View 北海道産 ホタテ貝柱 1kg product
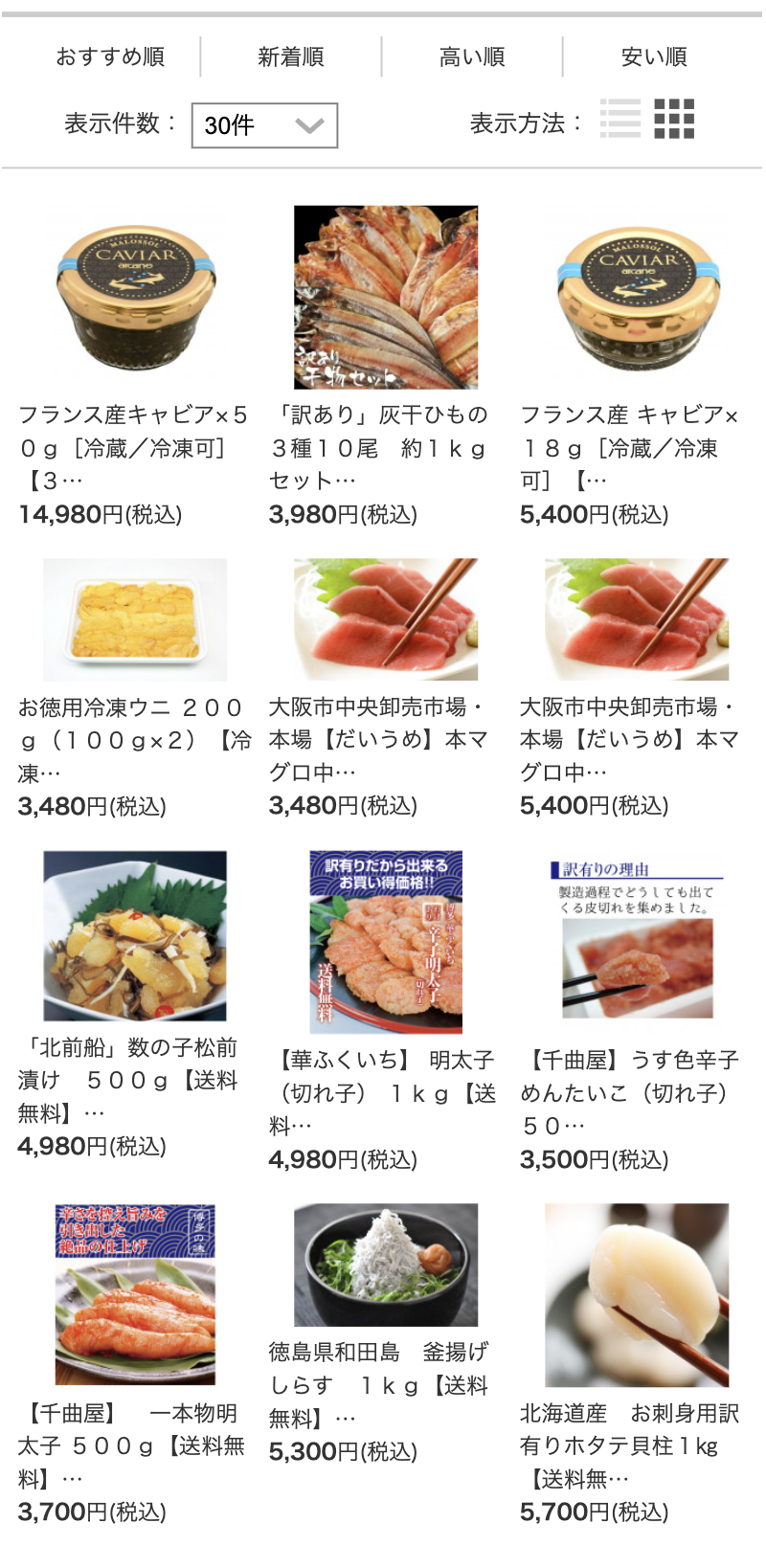The image size is (766, 1568). [637, 1295]
